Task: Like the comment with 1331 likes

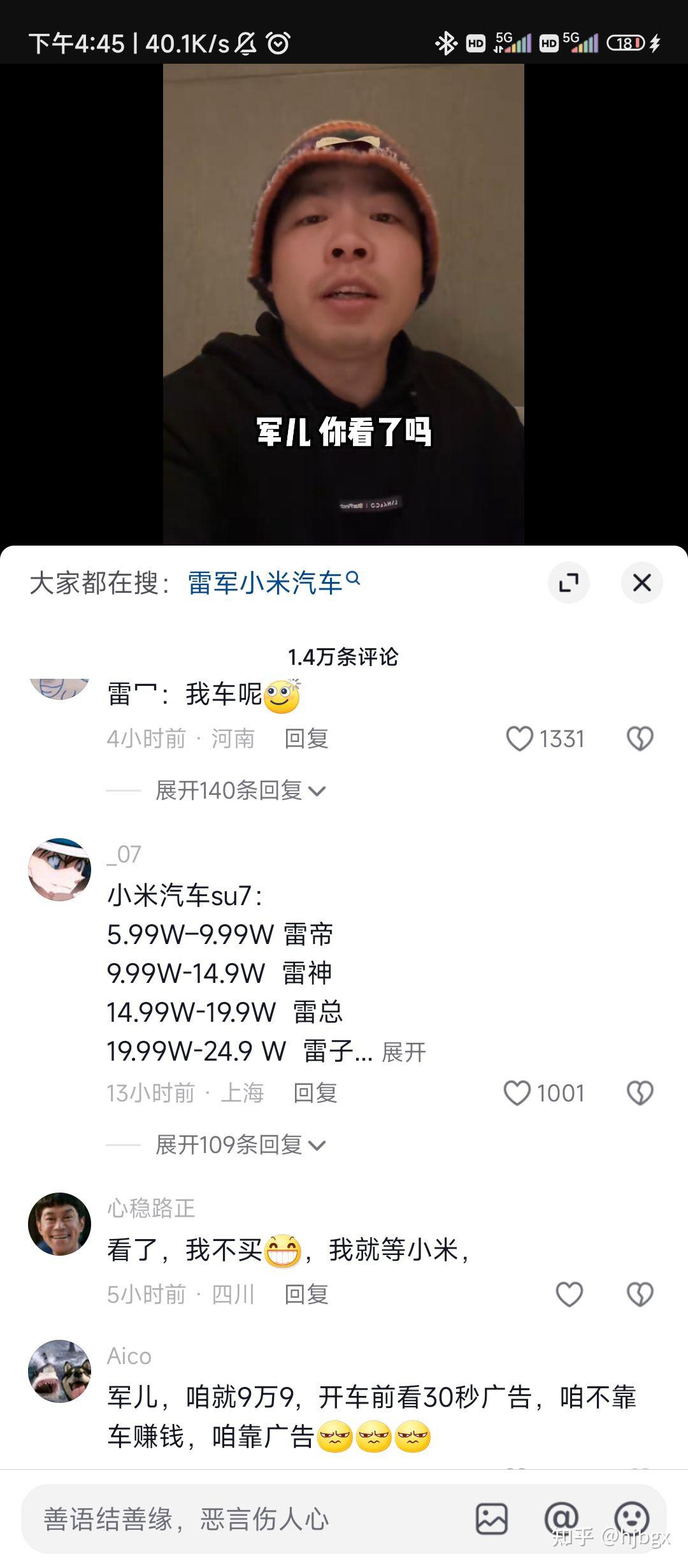Action: click(x=519, y=739)
